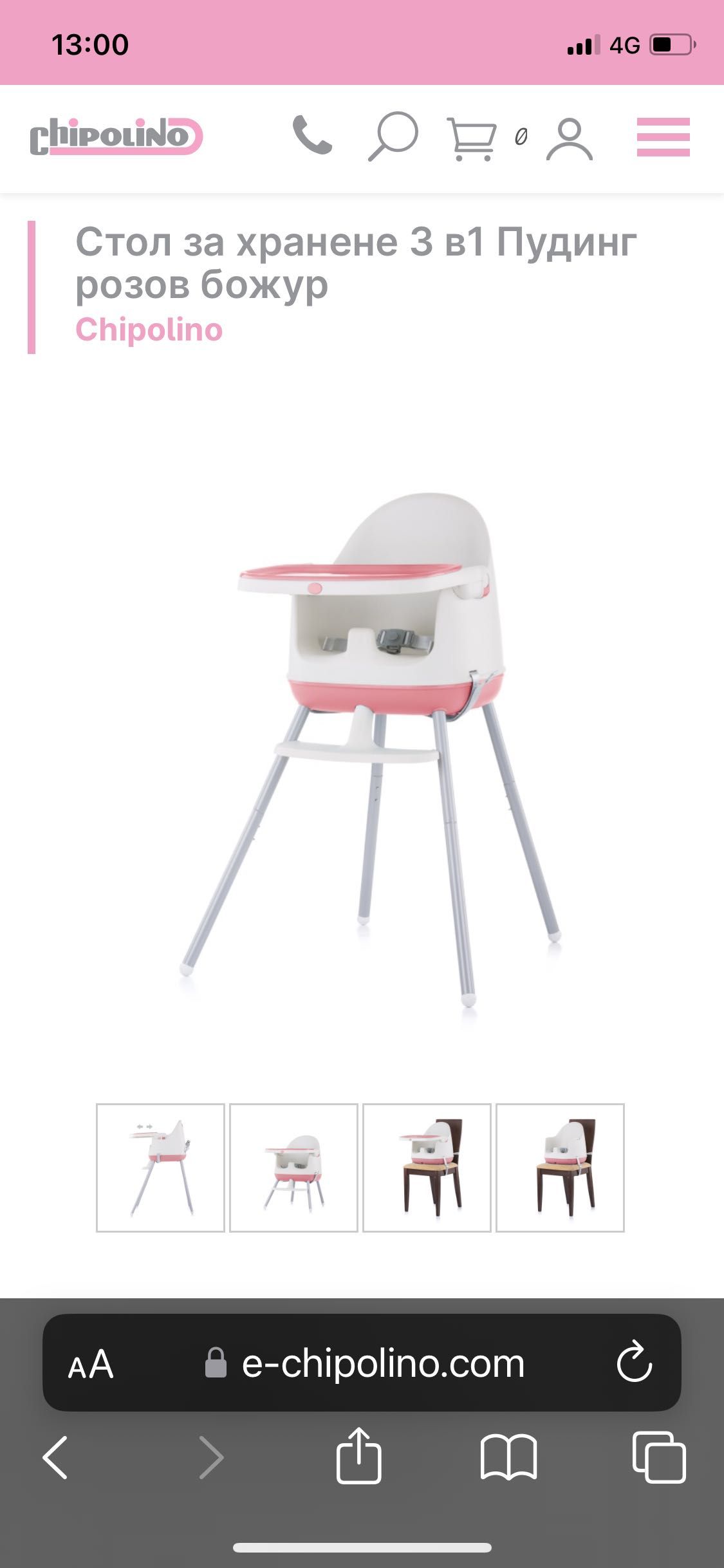This screenshot has width=724, height=1568.
Task: Open the AA reader options
Action: (91, 1365)
